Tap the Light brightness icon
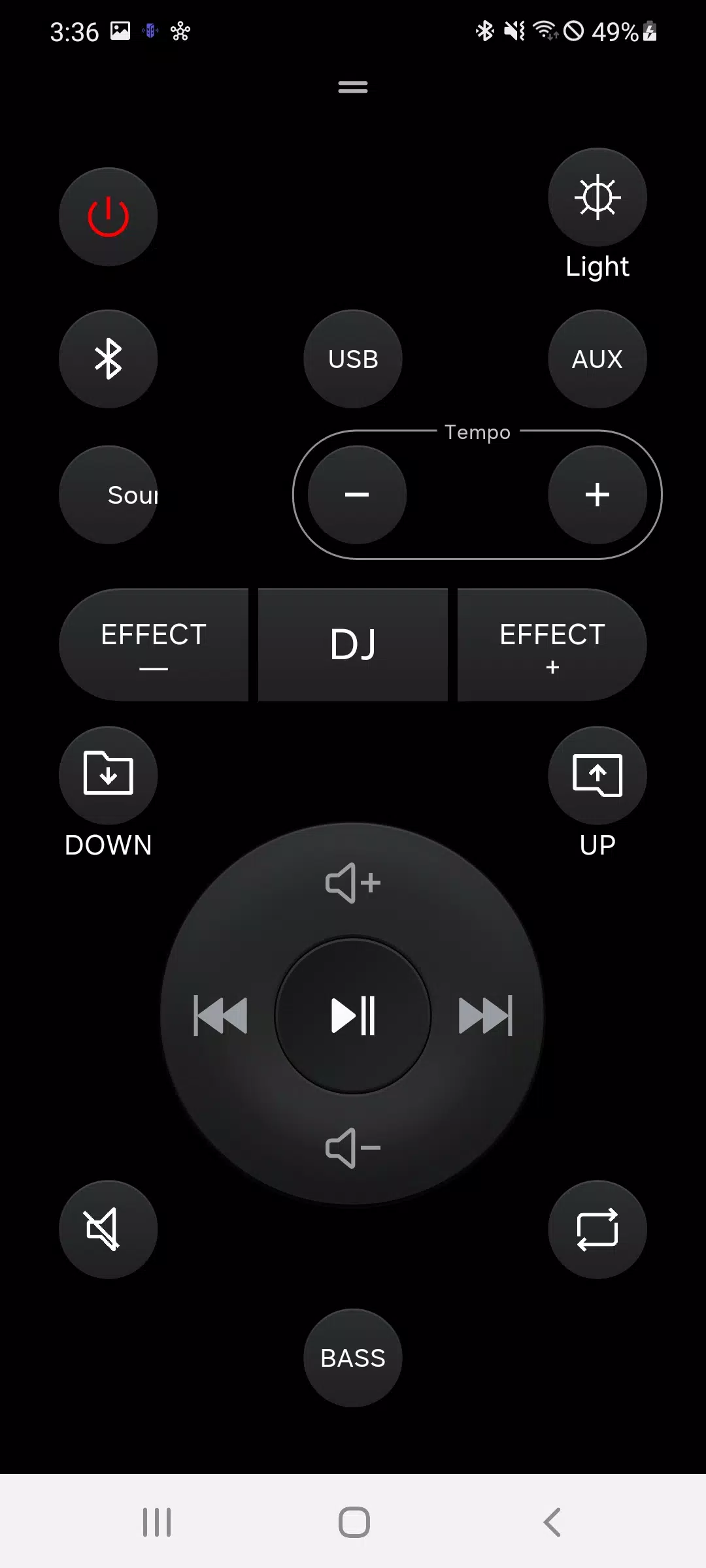The width and height of the screenshot is (706, 1568). [597, 196]
